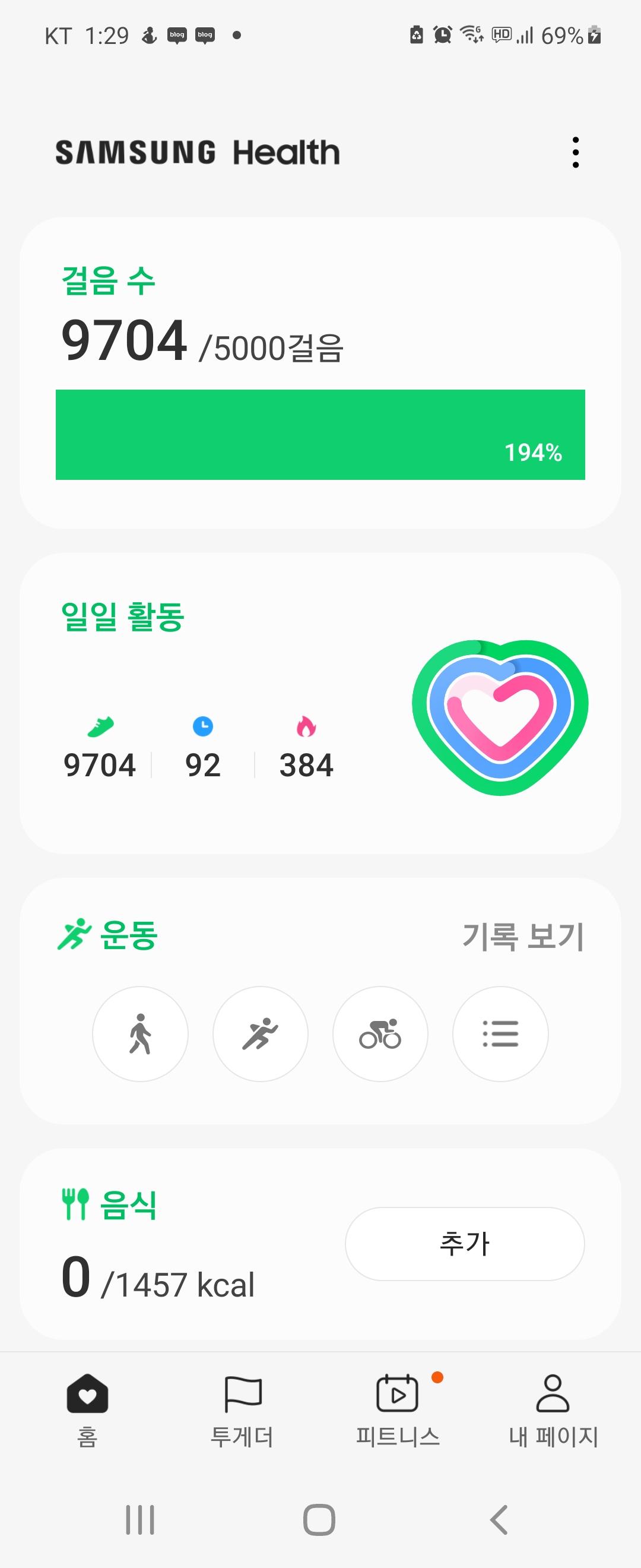Tap 추가 to add food
The width and height of the screenshot is (641, 1568).
pos(465,1244)
